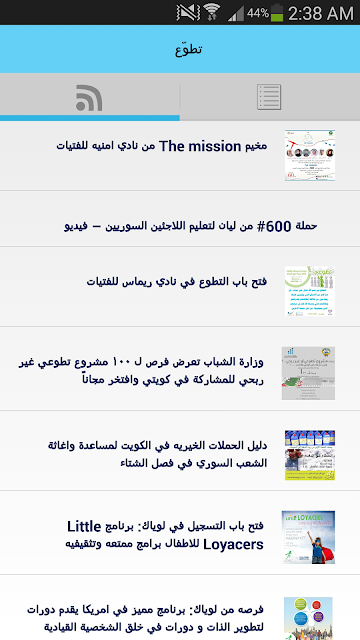360x640 pixels.
Task: Open the #600 campaign video article
Action: pyautogui.click(x=180, y=219)
